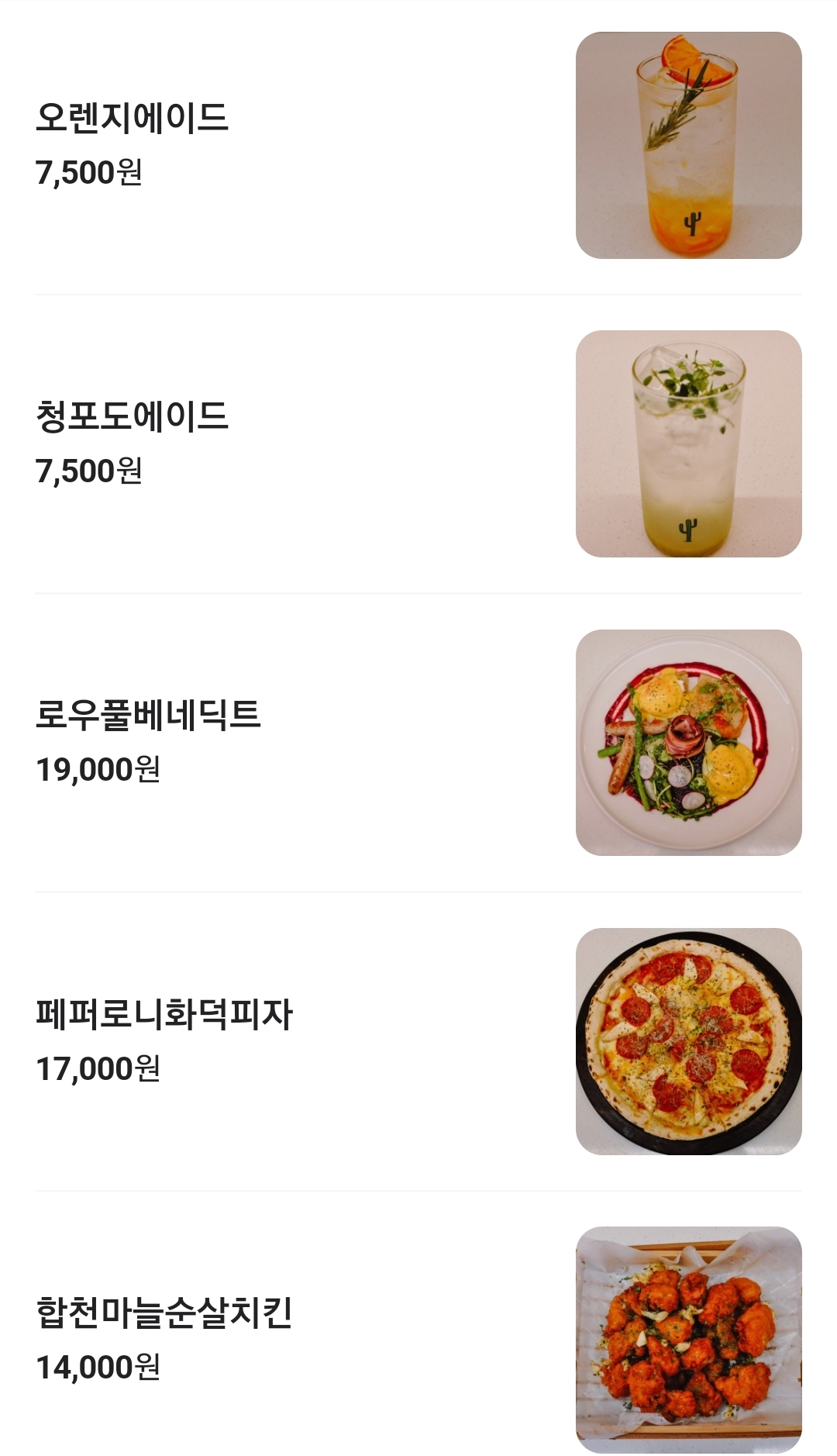Tap the 로우풀베네딕트 plate photo
Screen dimensions: 837x1456
[688, 742]
